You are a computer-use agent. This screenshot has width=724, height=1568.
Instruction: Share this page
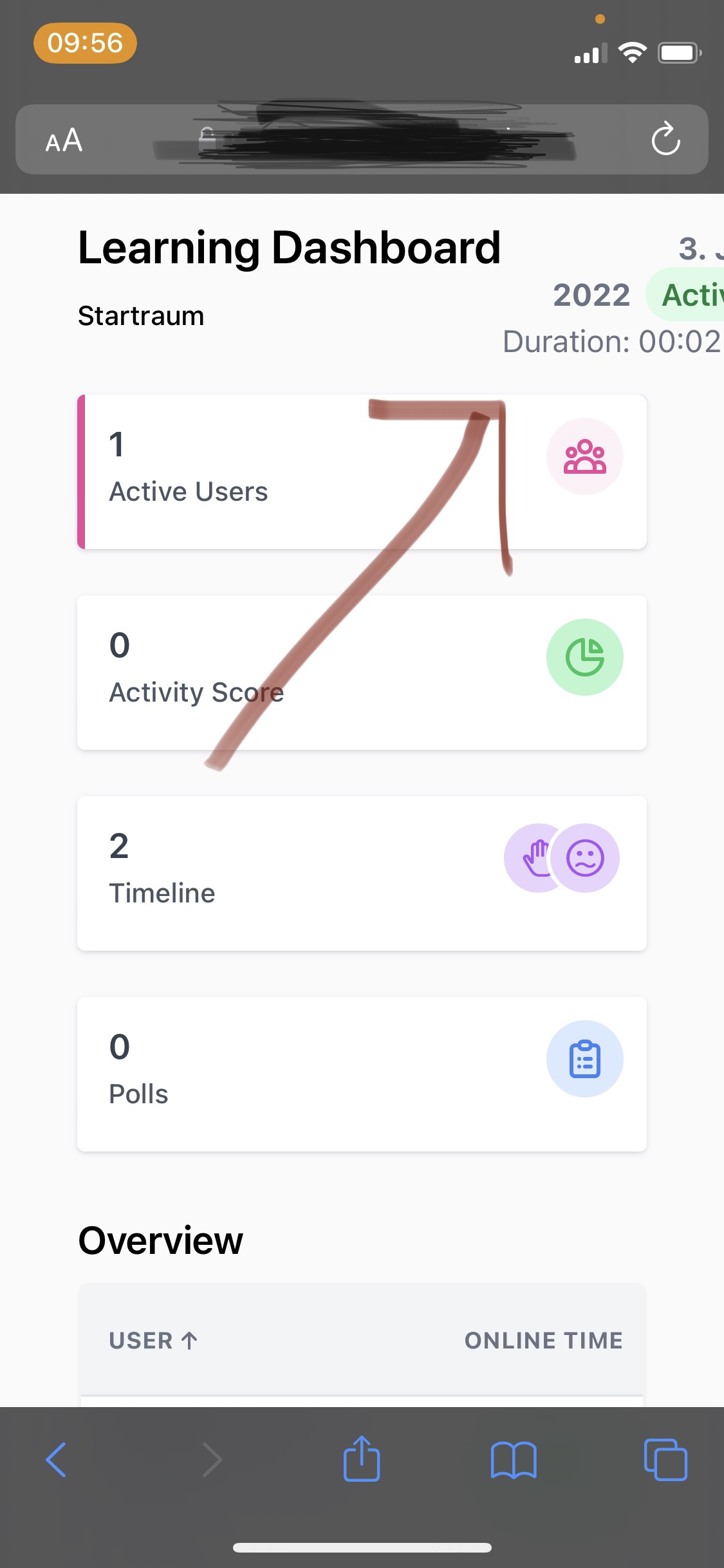click(x=362, y=1458)
